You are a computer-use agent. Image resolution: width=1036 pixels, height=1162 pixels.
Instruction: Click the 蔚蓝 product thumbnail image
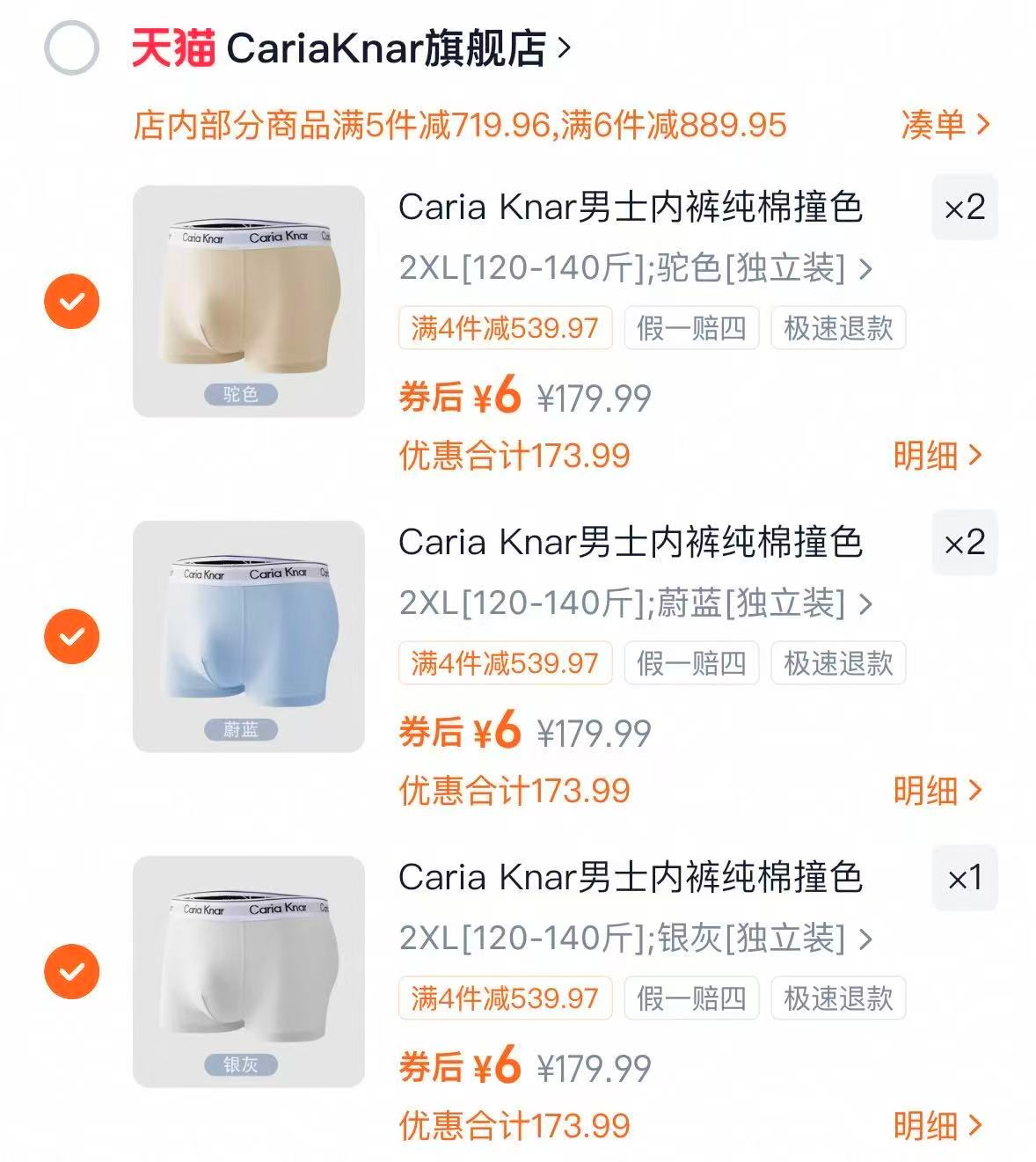(248, 630)
